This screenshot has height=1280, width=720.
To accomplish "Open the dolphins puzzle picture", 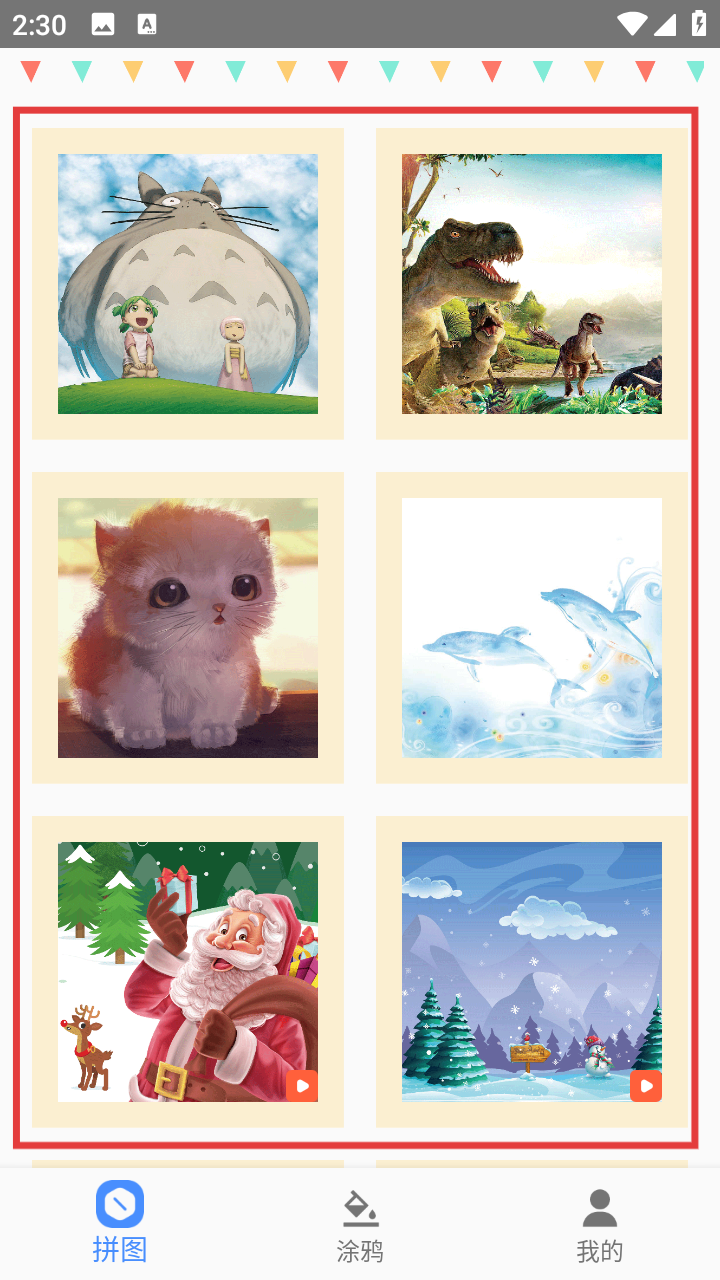I will tap(532, 628).
